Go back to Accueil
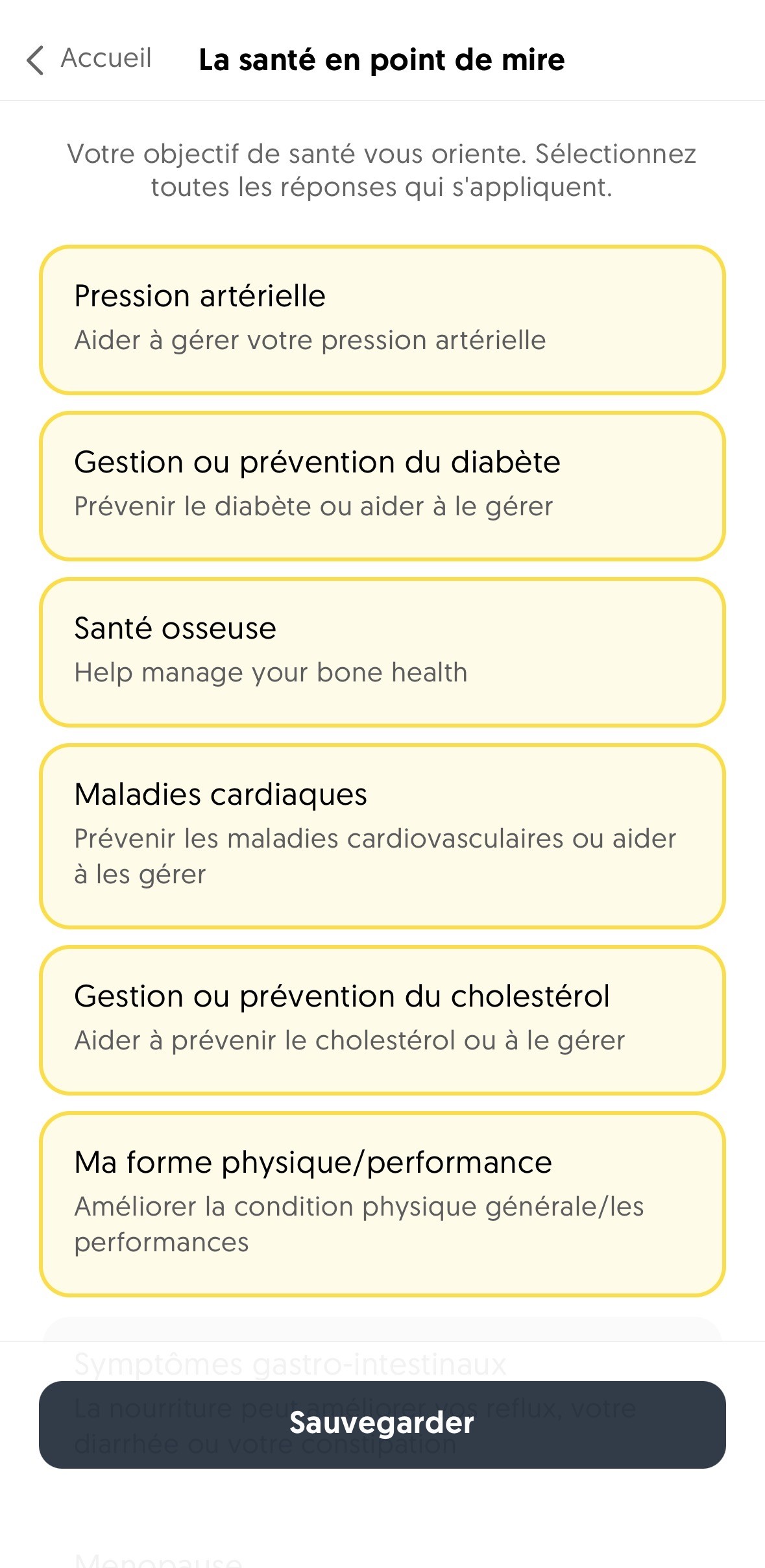The height and width of the screenshot is (1568, 765). tap(89, 59)
